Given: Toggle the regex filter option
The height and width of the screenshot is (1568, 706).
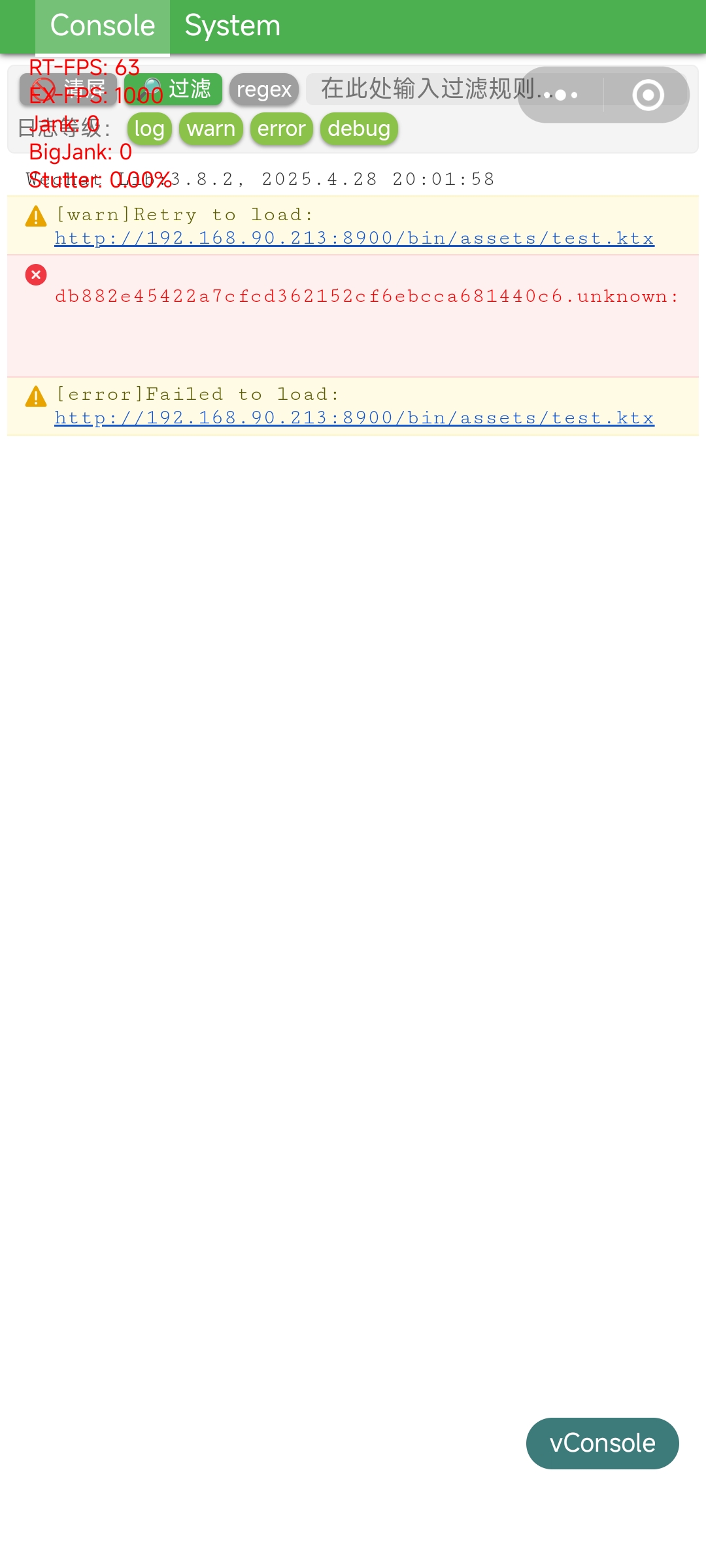Looking at the screenshot, I should tap(264, 89).
